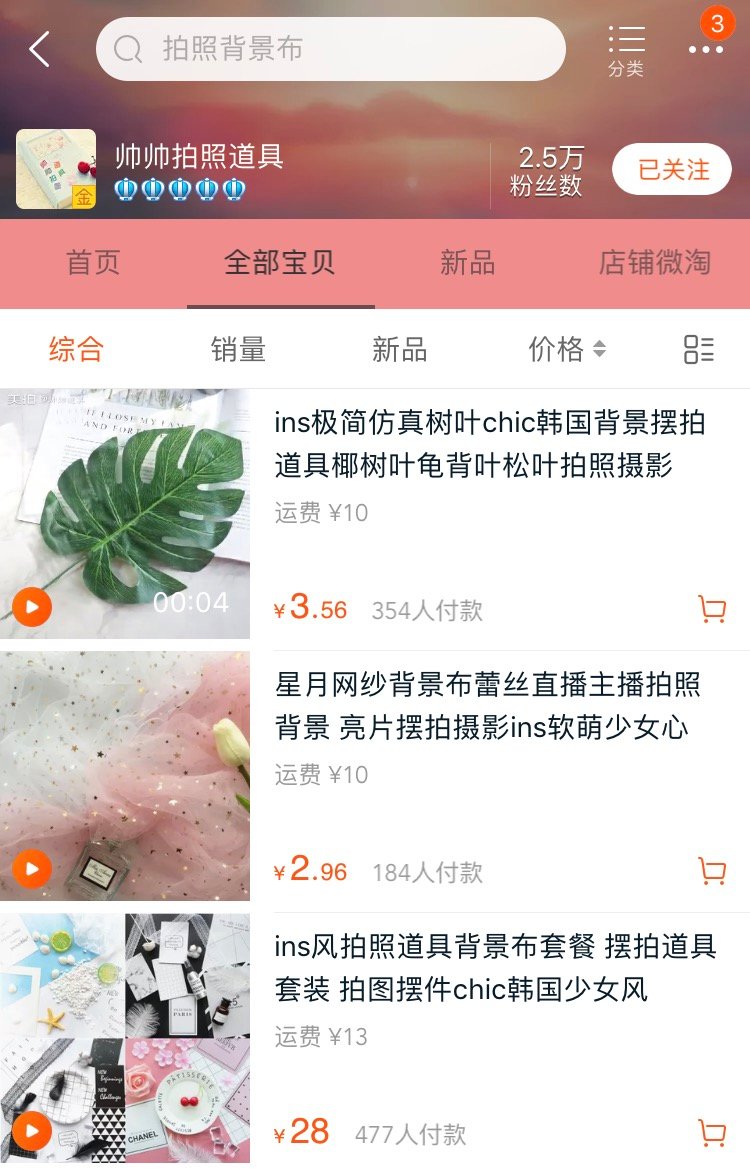
Task: Open the ins极简仿真树叶 product listing
Action: (x=490, y=443)
